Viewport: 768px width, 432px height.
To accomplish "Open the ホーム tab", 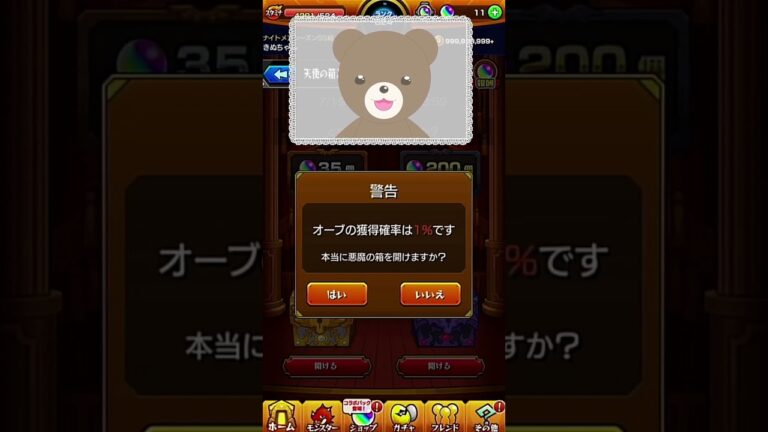I will pyautogui.click(x=282, y=415).
